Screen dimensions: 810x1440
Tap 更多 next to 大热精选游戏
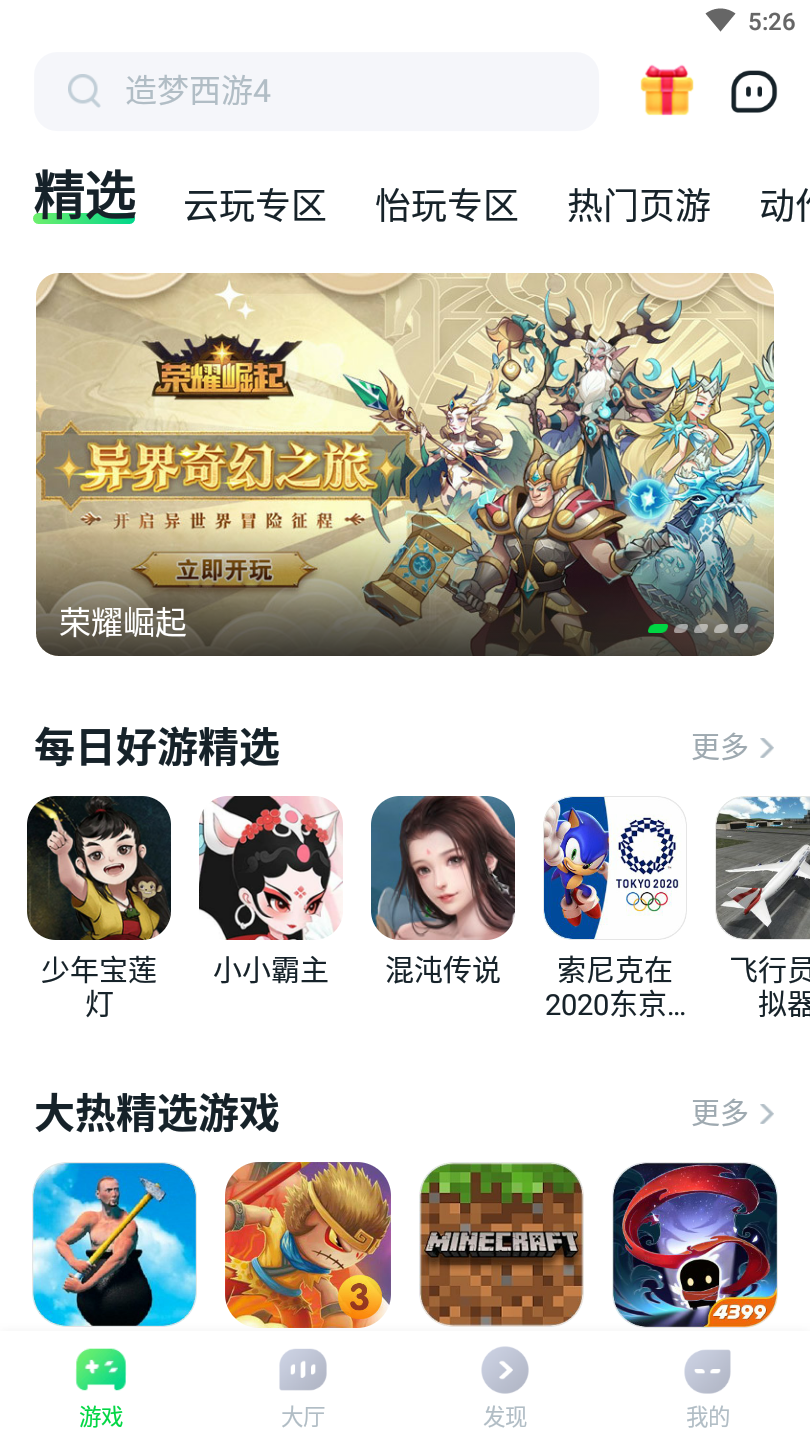[733, 1112]
